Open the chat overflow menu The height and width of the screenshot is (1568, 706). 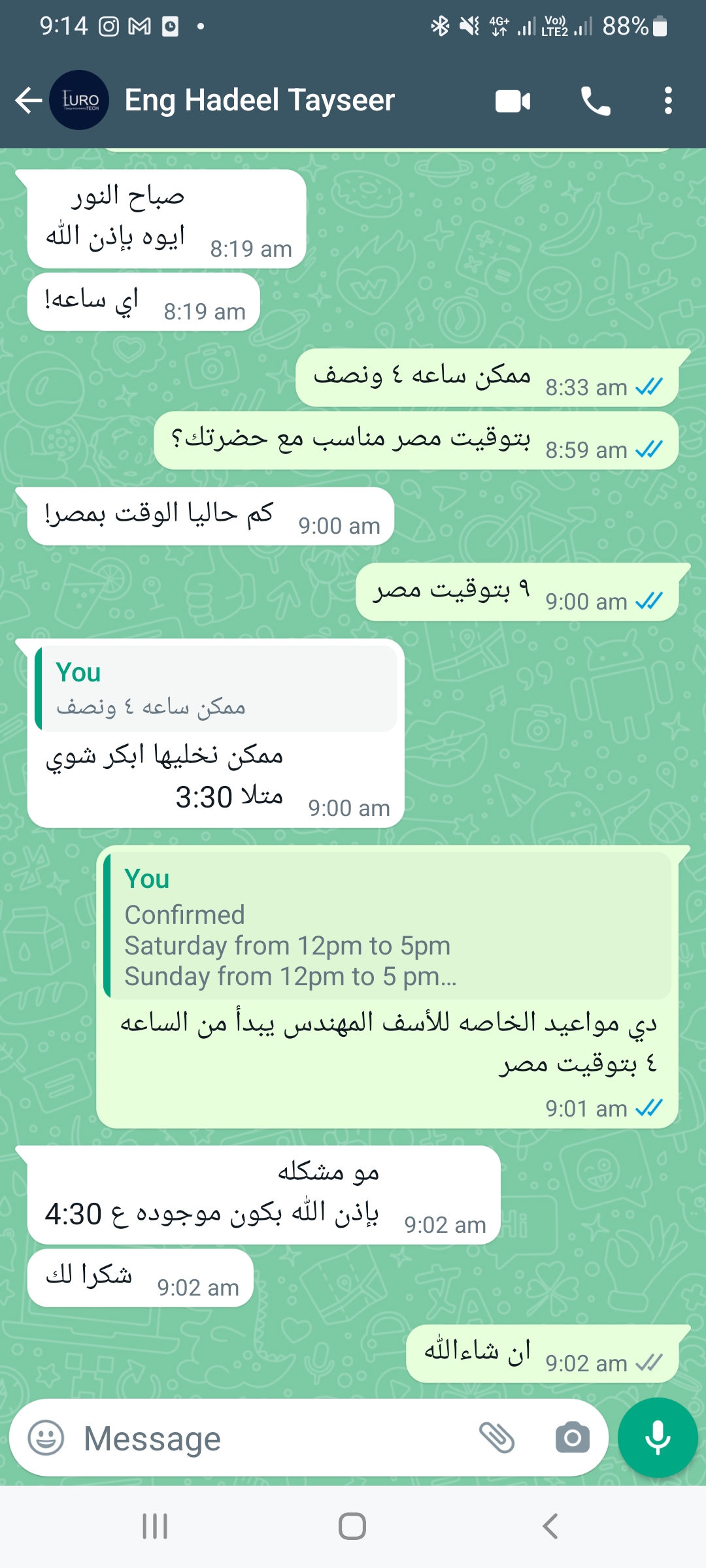tap(667, 101)
